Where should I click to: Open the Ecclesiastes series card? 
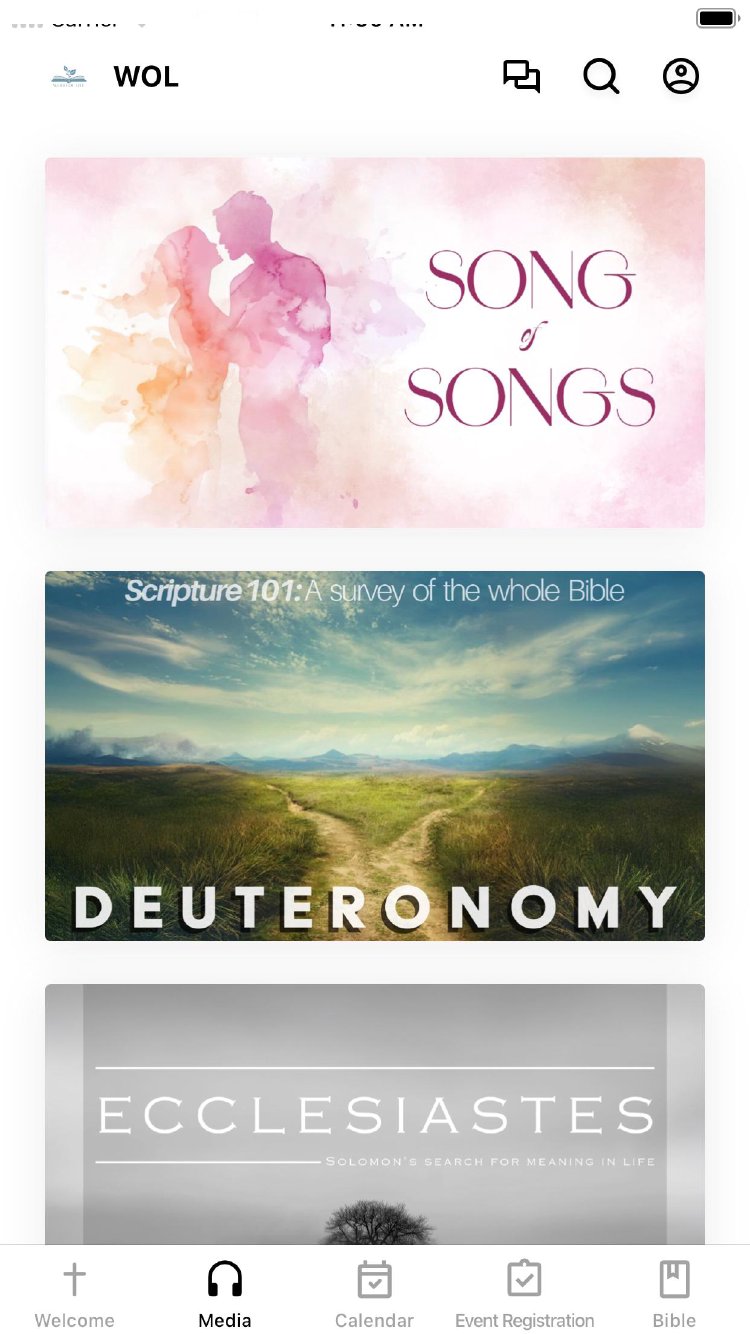375,1114
